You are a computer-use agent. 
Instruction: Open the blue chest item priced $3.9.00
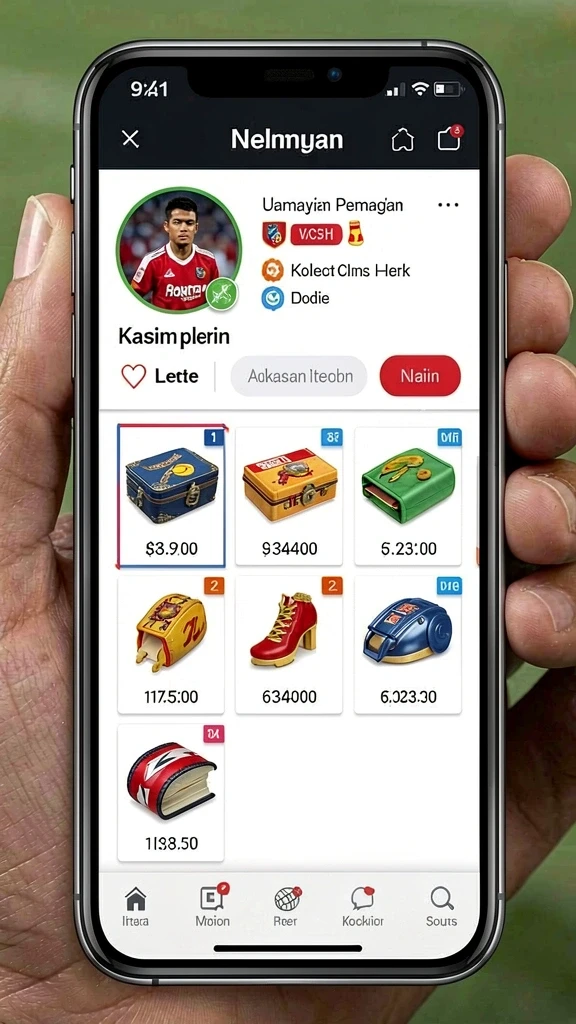pos(171,495)
